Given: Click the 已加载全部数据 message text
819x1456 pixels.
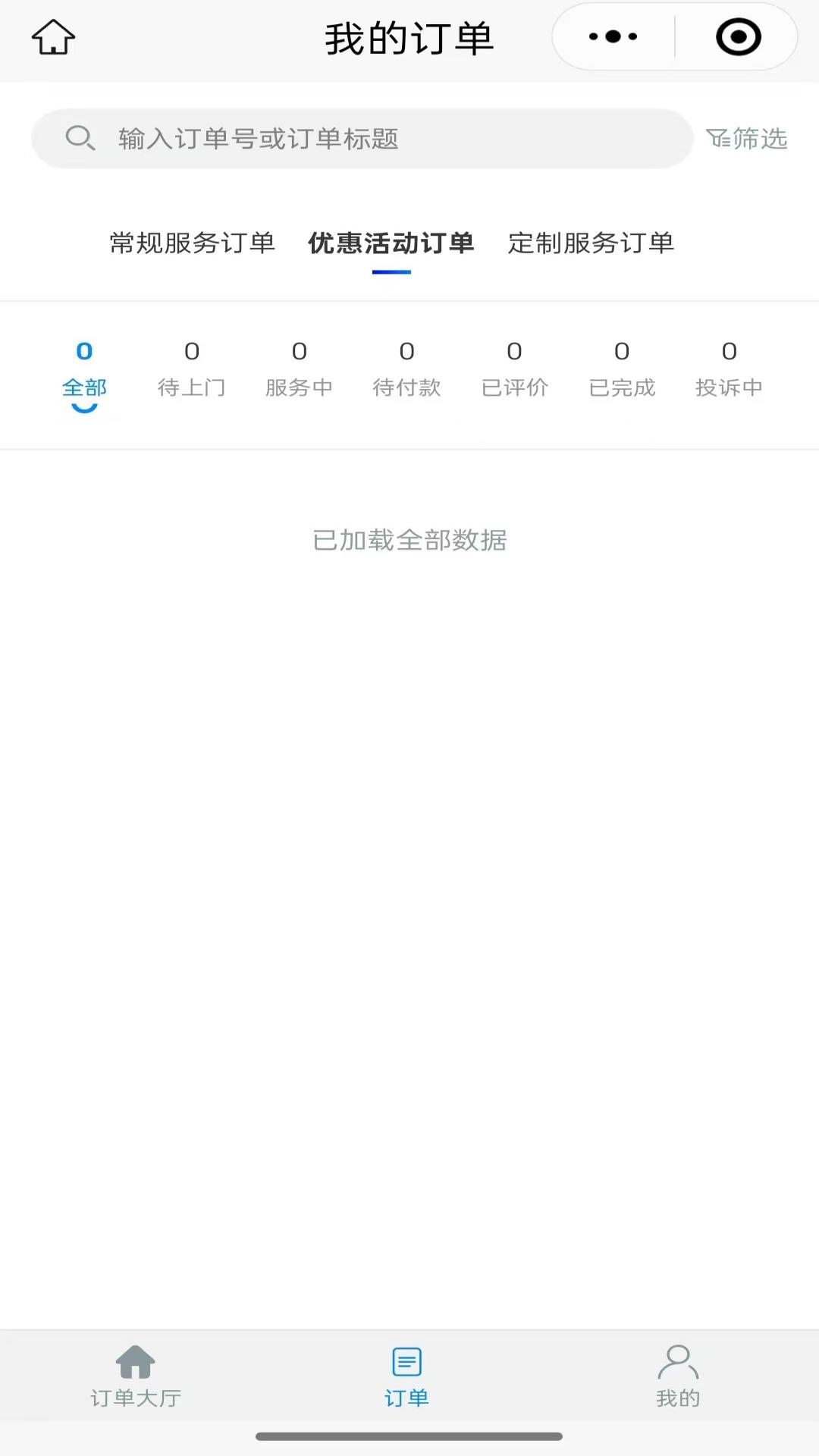Looking at the screenshot, I should pyautogui.click(x=409, y=540).
